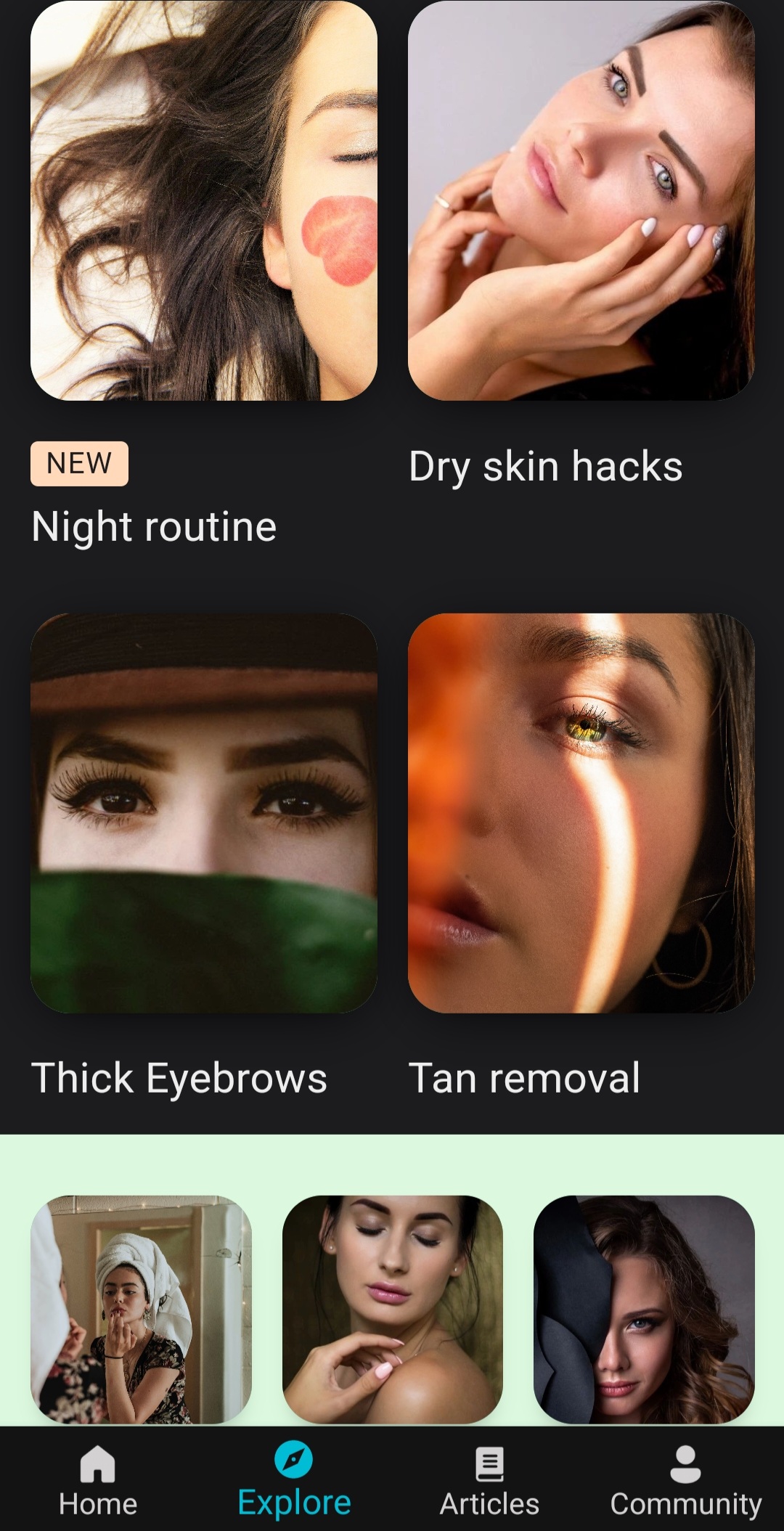The width and height of the screenshot is (784, 1531).
Task: Open the Night routine article
Action: [x=154, y=526]
